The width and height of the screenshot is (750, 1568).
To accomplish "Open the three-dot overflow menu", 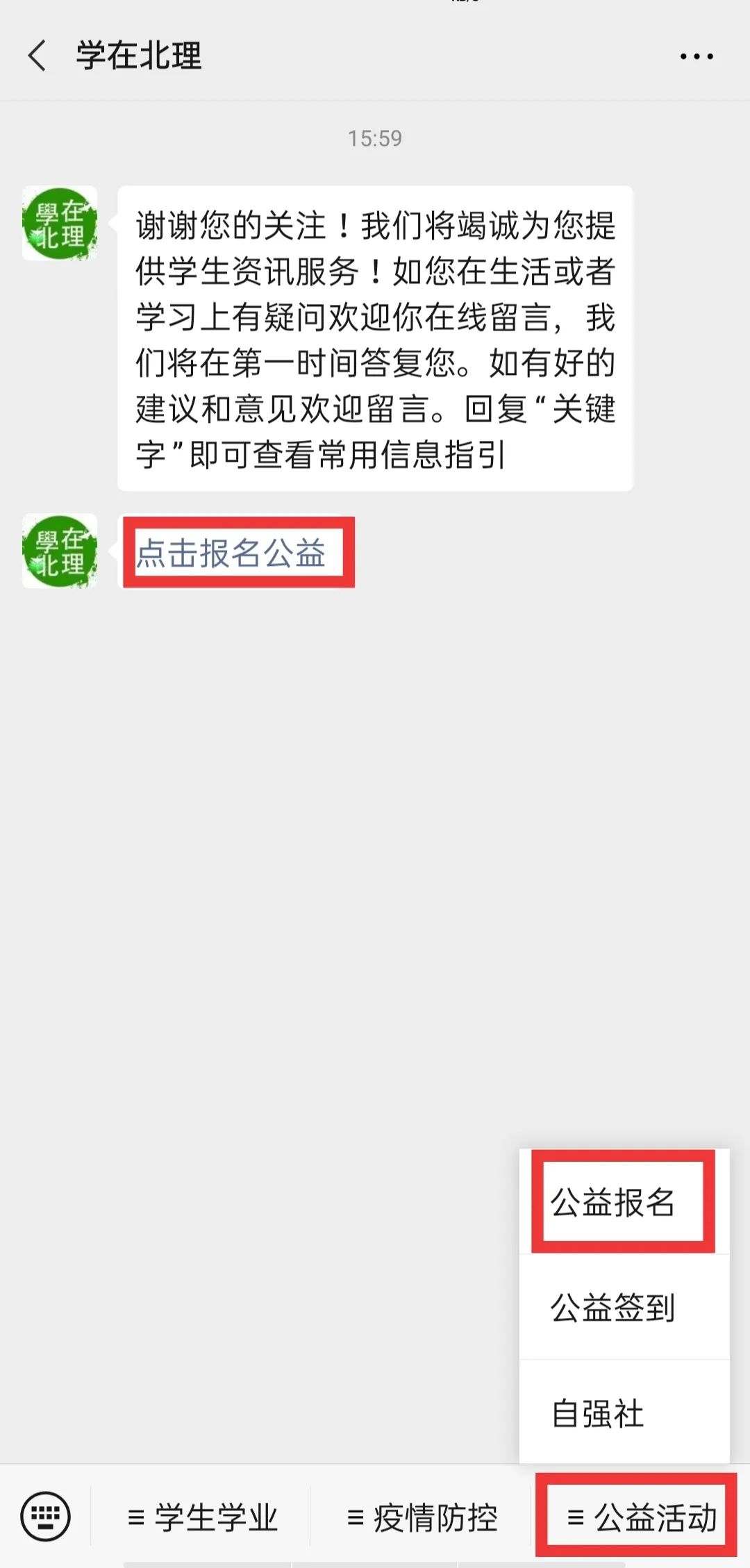I will point(696,56).
